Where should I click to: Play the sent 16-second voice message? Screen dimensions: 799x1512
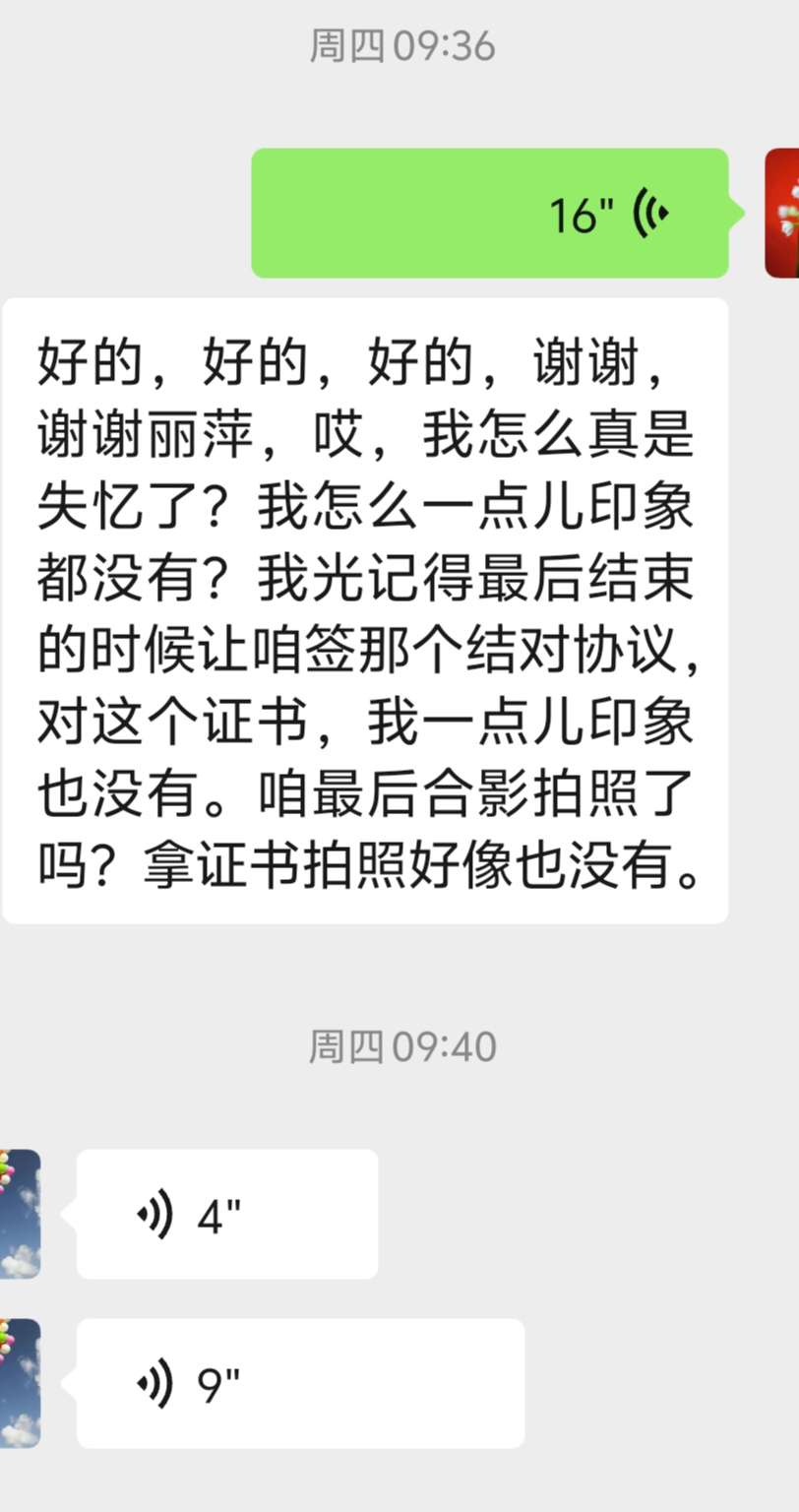point(489,213)
